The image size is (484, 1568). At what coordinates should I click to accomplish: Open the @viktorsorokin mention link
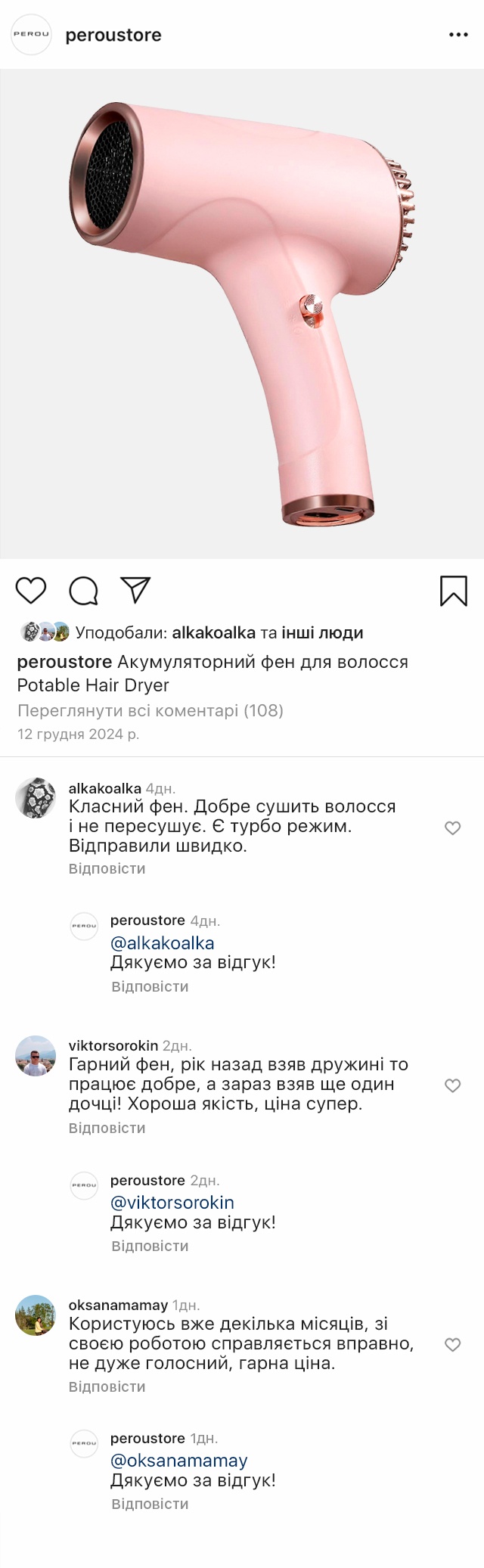(x=172, y=1202)
